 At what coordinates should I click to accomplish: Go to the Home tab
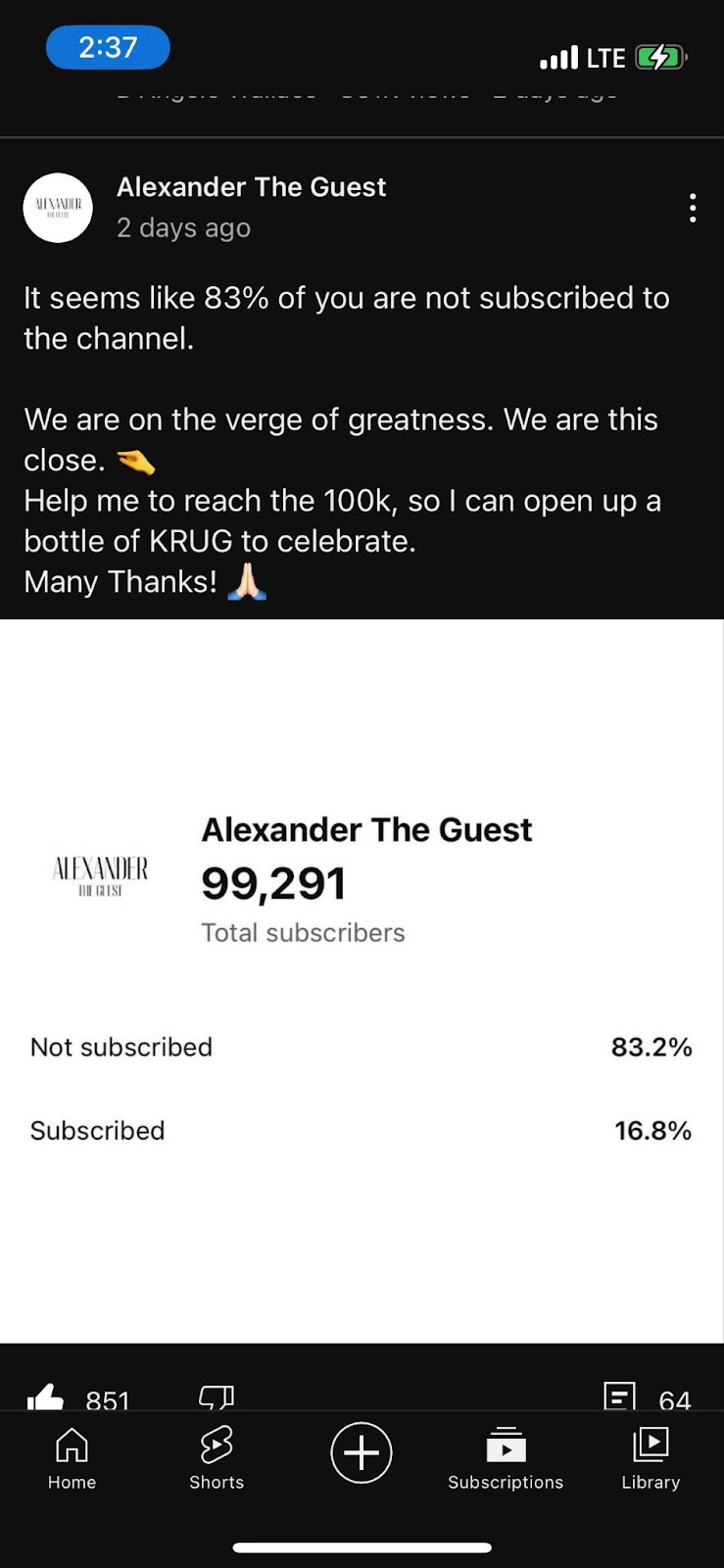point(72,1457)
